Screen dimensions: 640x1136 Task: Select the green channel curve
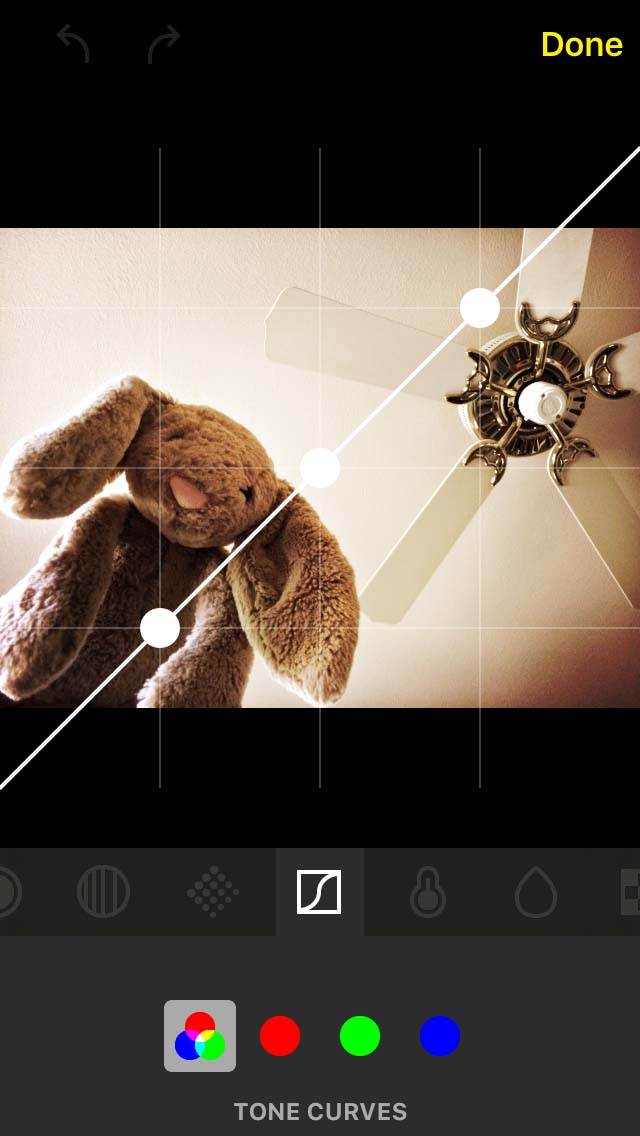pos(360,1035)
